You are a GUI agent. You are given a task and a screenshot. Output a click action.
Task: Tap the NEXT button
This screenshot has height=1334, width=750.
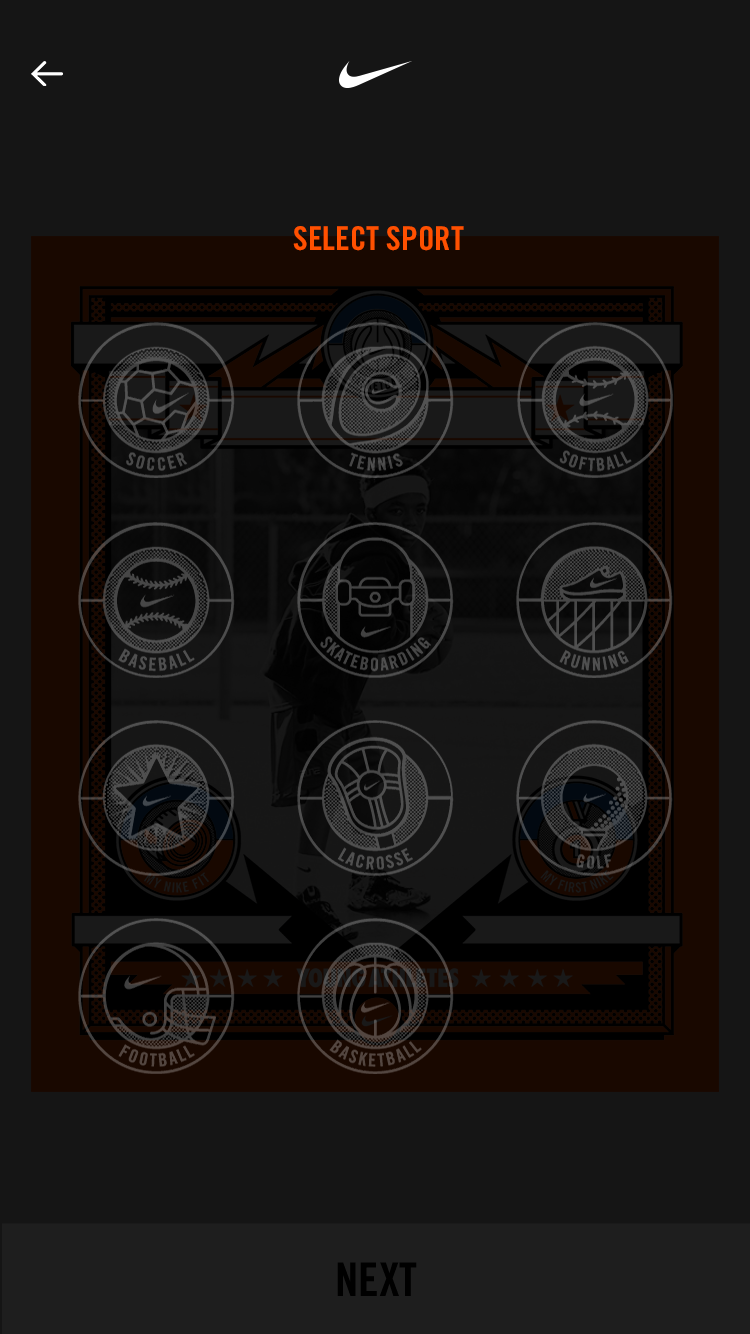pyautogui.click(x=375, y=1278)
